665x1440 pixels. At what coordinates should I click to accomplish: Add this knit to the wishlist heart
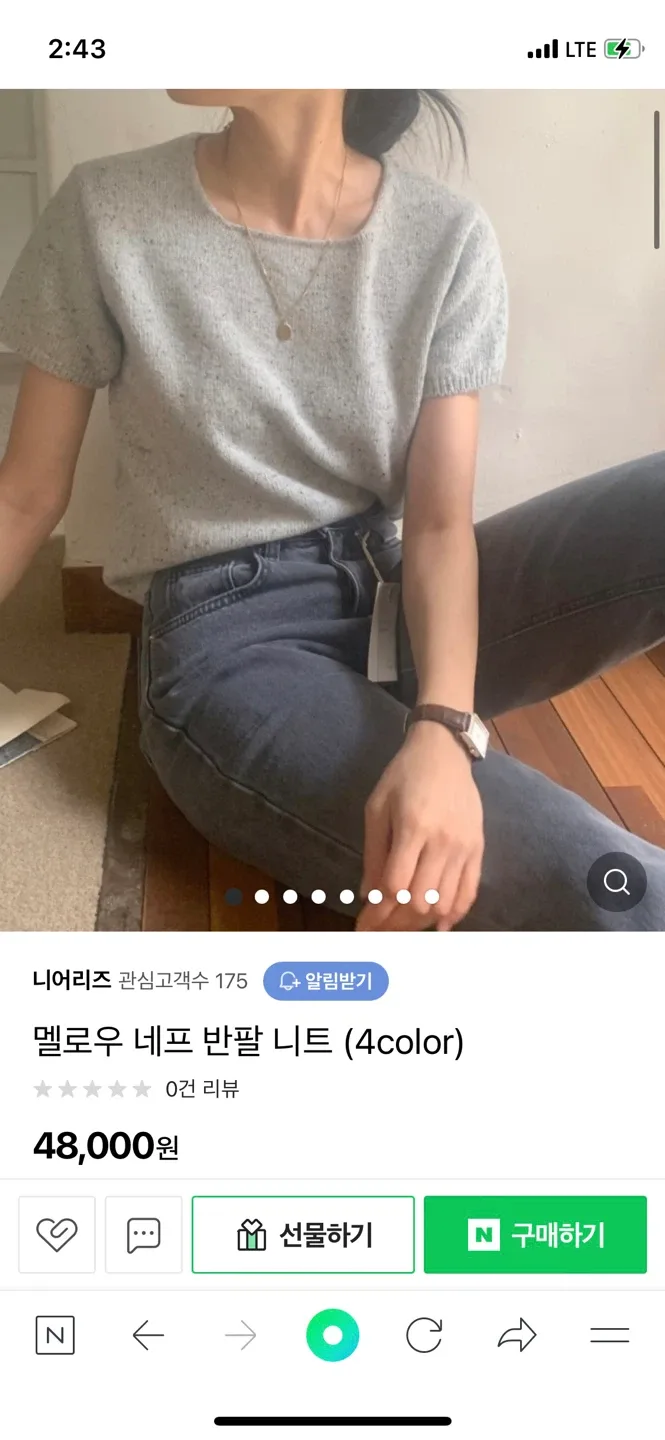click(57, 1235)
